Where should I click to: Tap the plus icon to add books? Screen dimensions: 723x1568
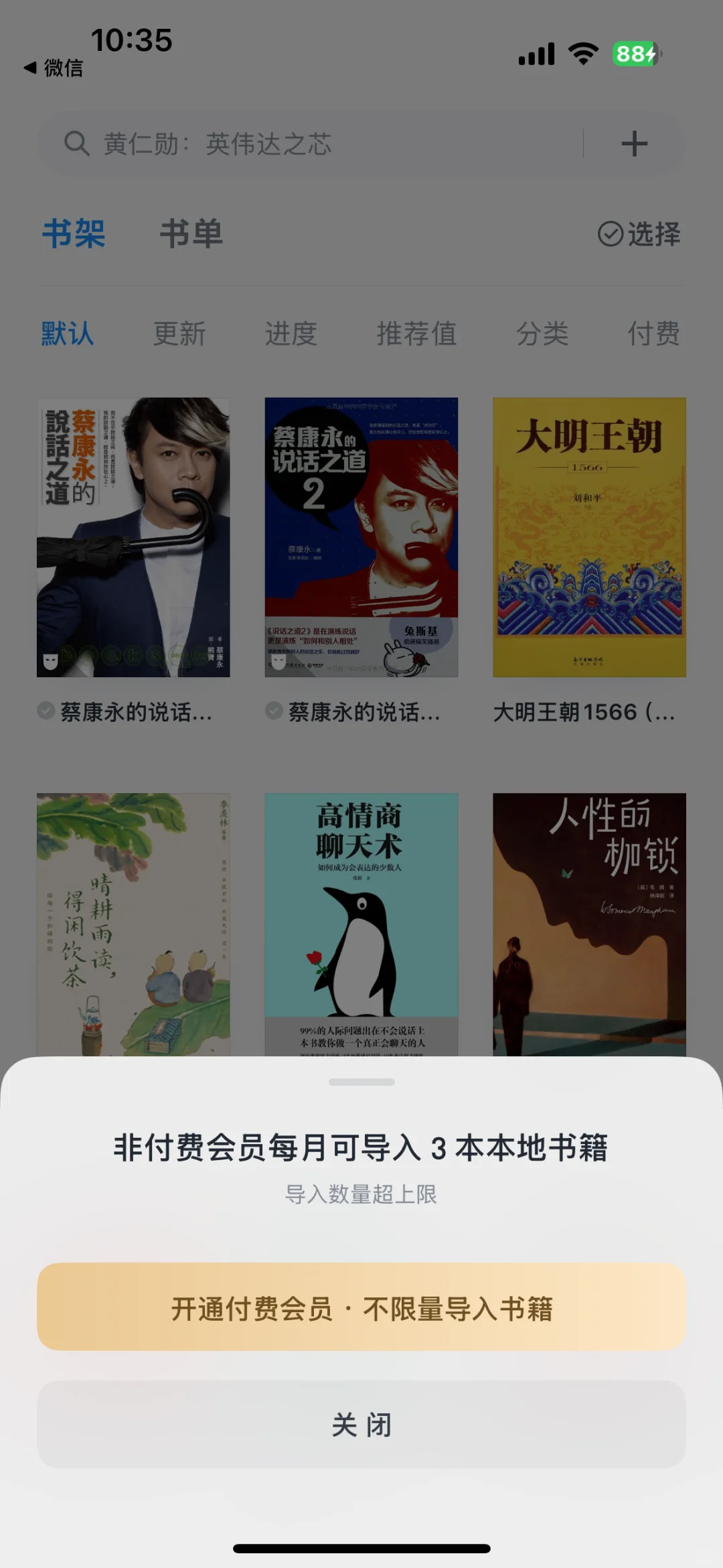(633, 144)
